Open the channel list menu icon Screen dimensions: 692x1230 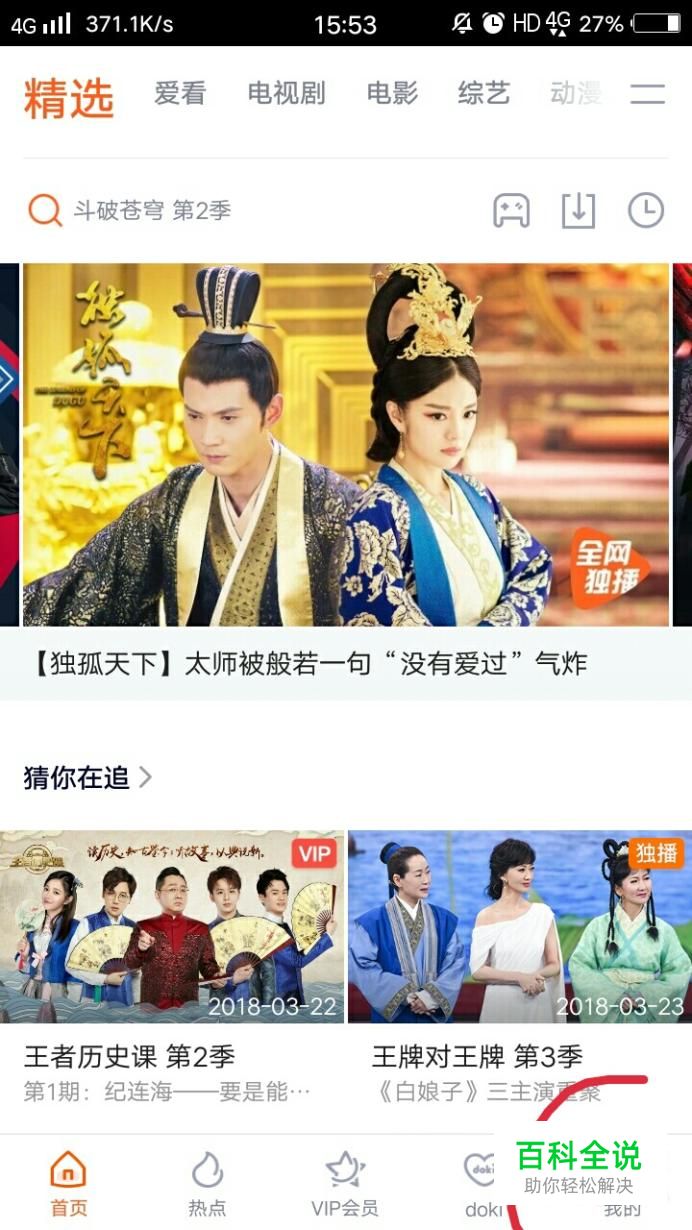(647, 94)
